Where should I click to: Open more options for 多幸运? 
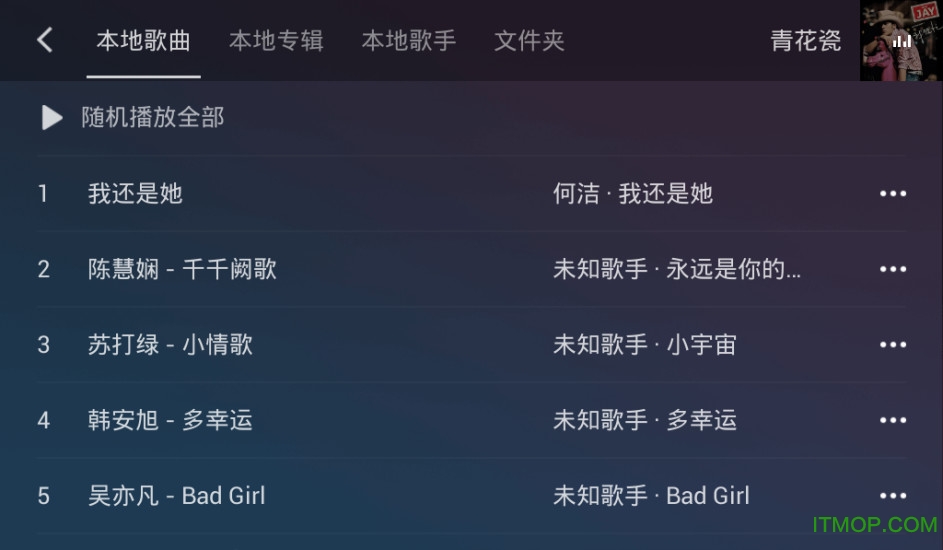pyautogui.click(x=892, y=420)
